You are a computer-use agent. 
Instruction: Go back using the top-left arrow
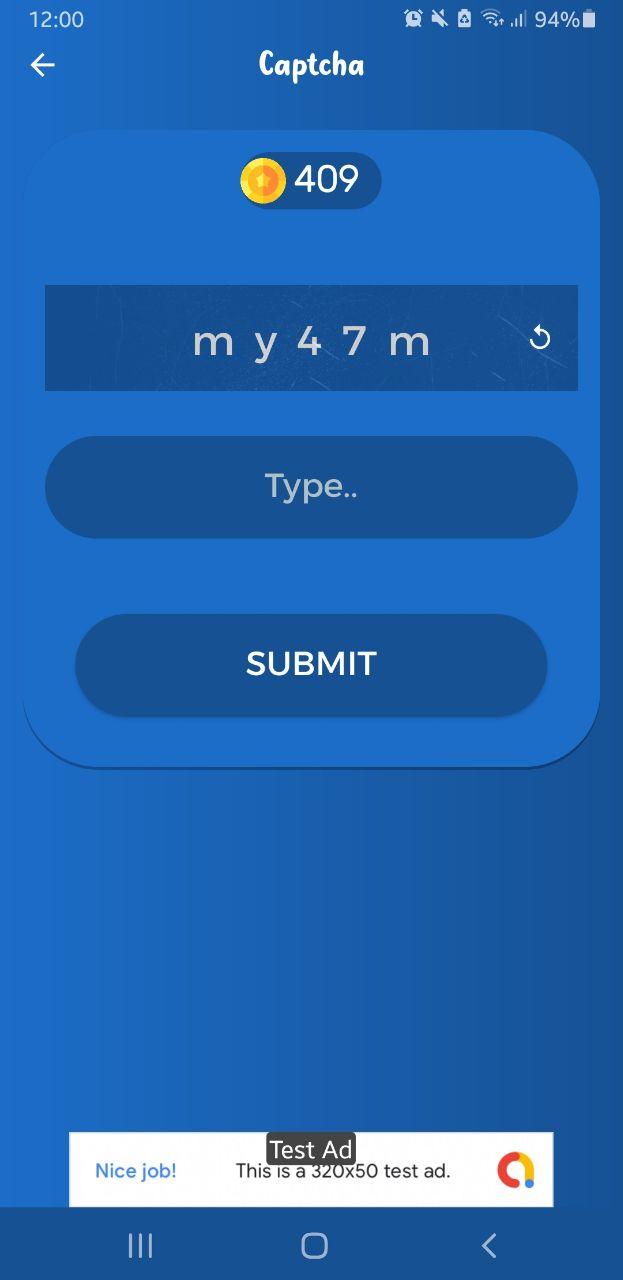42,65
